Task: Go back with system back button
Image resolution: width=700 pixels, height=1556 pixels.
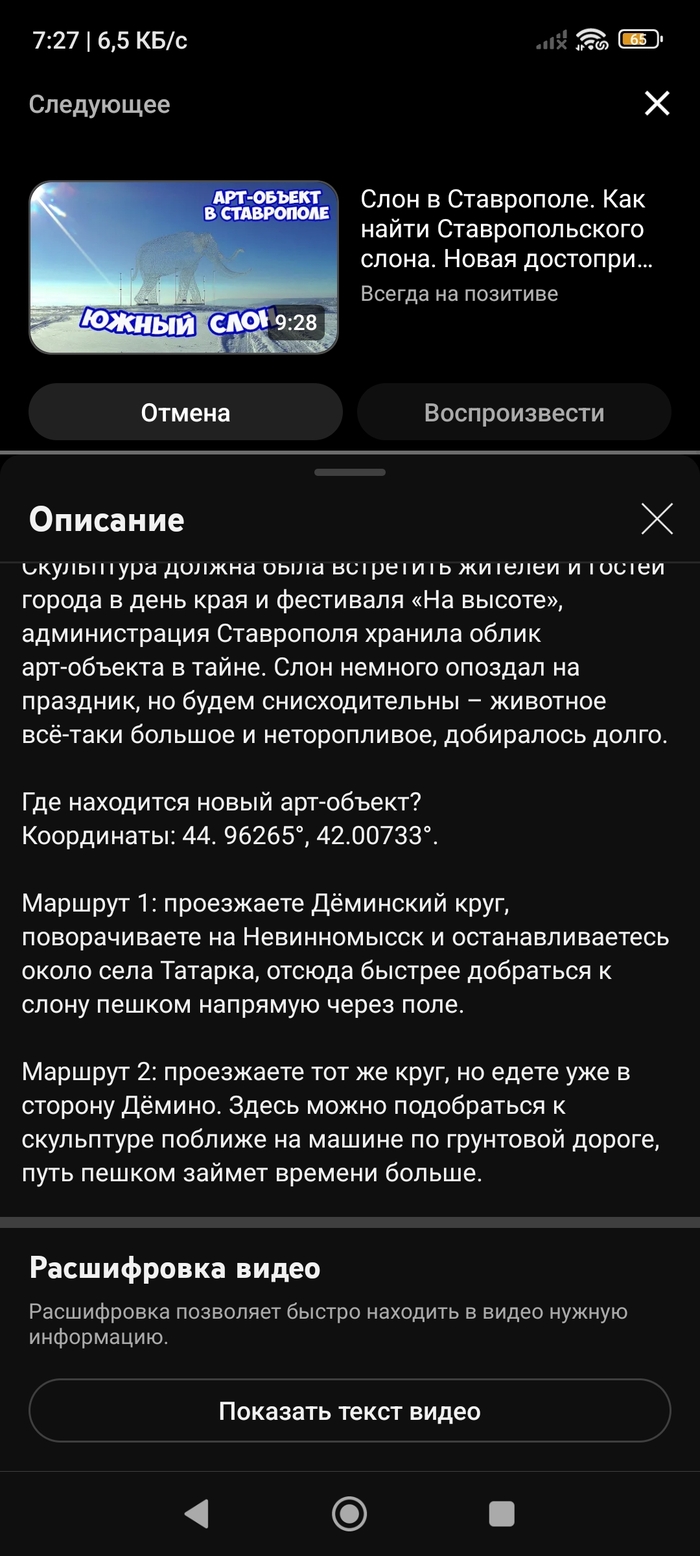Action: tap(197, 1513)
